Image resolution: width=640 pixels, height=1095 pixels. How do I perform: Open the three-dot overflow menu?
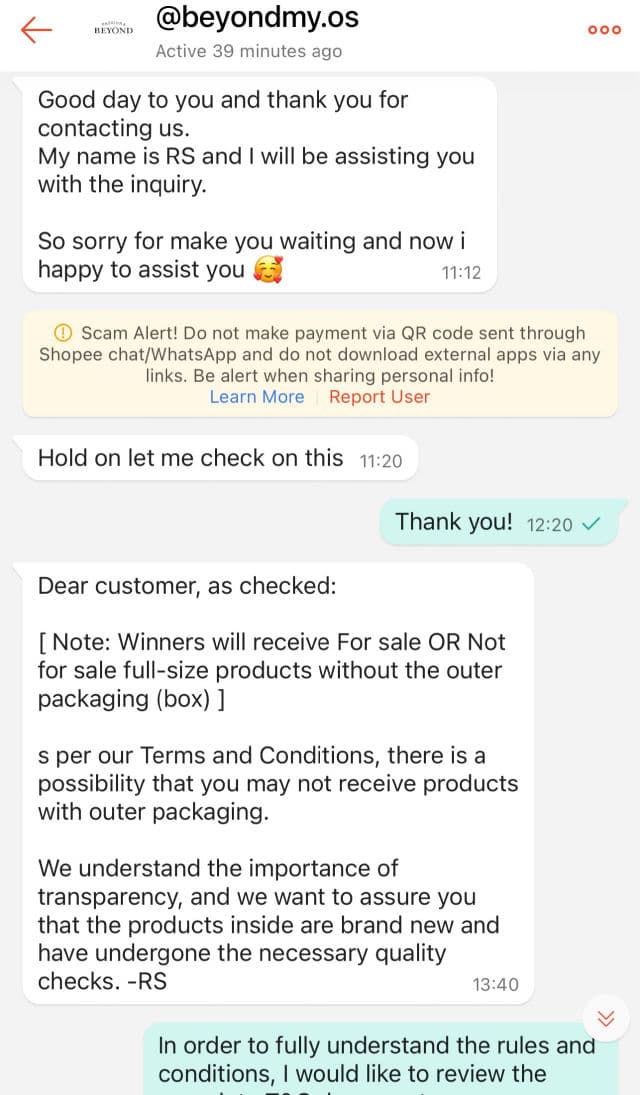coord(604,30)
